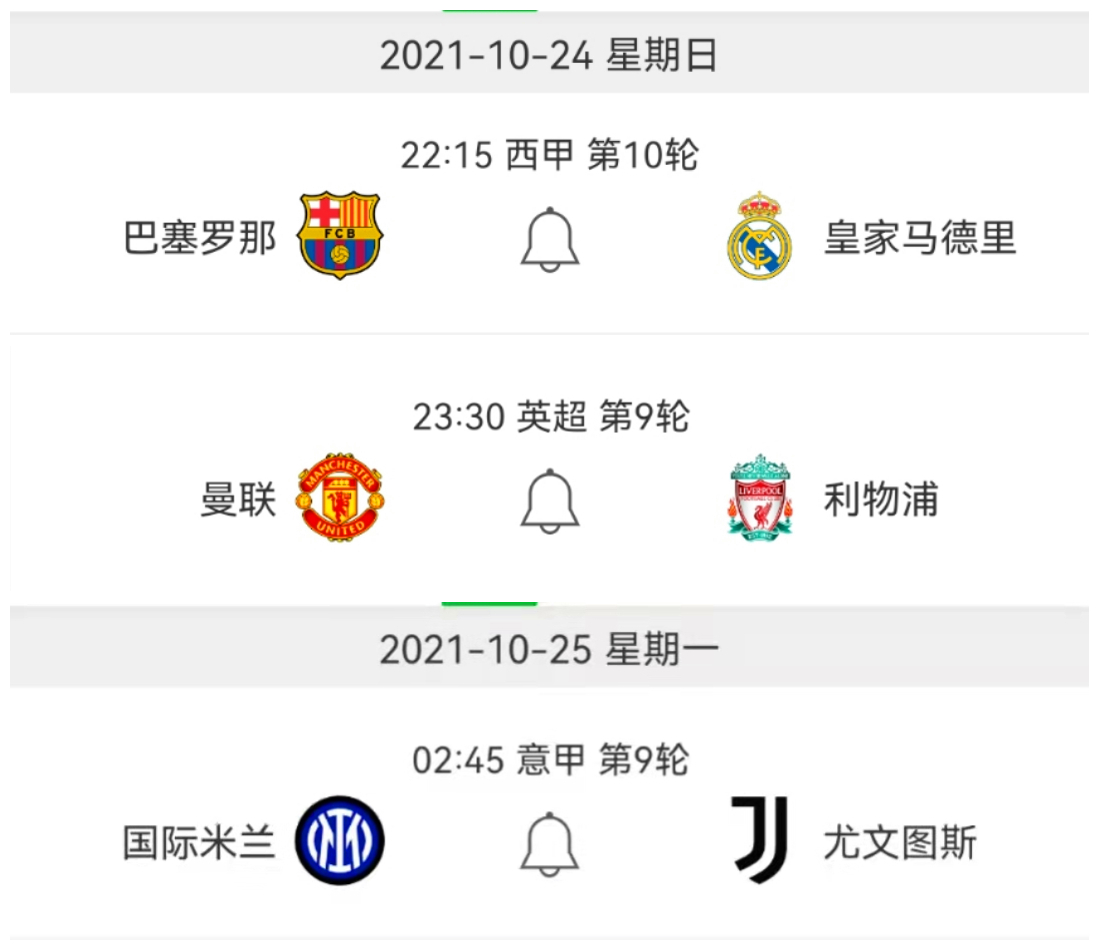Set reminder bell for 巴塞罗那 vs 皇家马德里
The height and width of the screenshot is (950, 1099).
[x=549, y=240]
